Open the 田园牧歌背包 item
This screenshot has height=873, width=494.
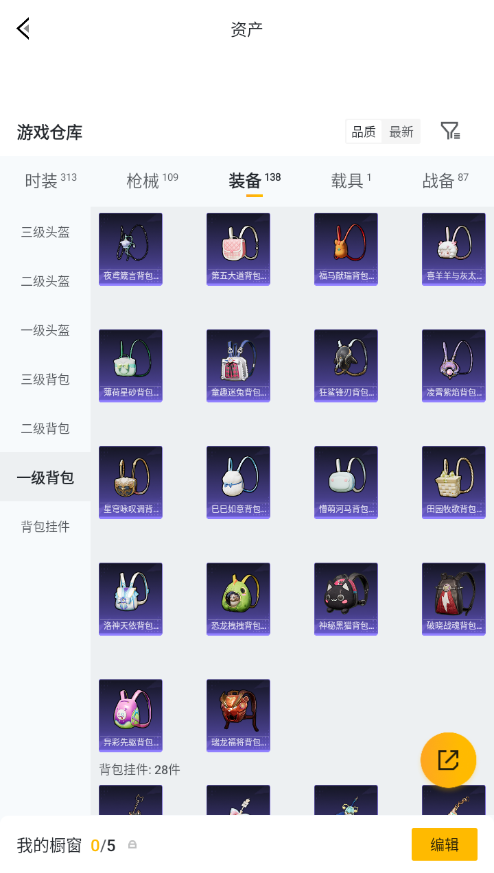pyautogui.click(x=453, y=482)
